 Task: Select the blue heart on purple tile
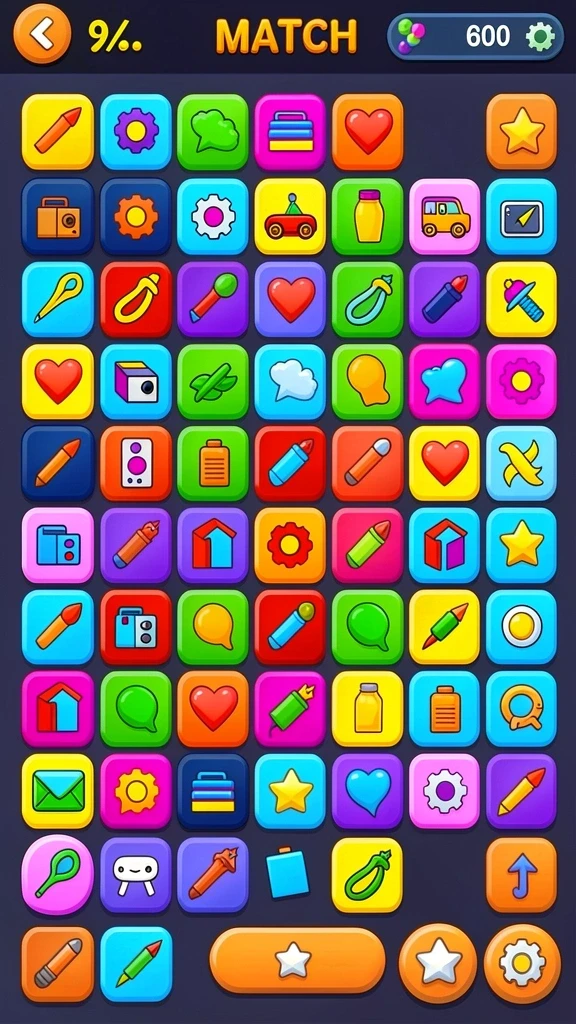pyautogui.click(x=368, y=792)
